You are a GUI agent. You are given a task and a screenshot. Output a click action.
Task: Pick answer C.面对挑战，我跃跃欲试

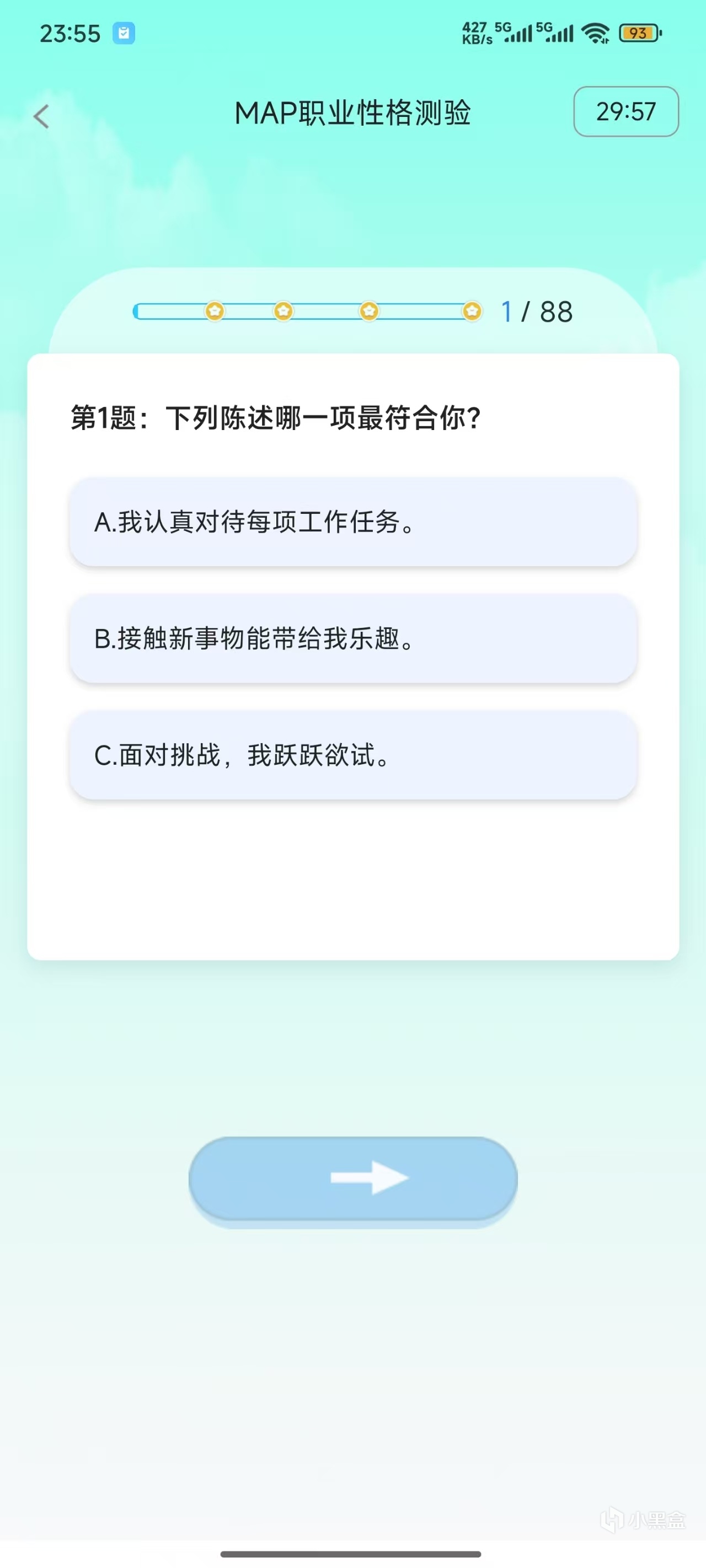coord(352,755)
